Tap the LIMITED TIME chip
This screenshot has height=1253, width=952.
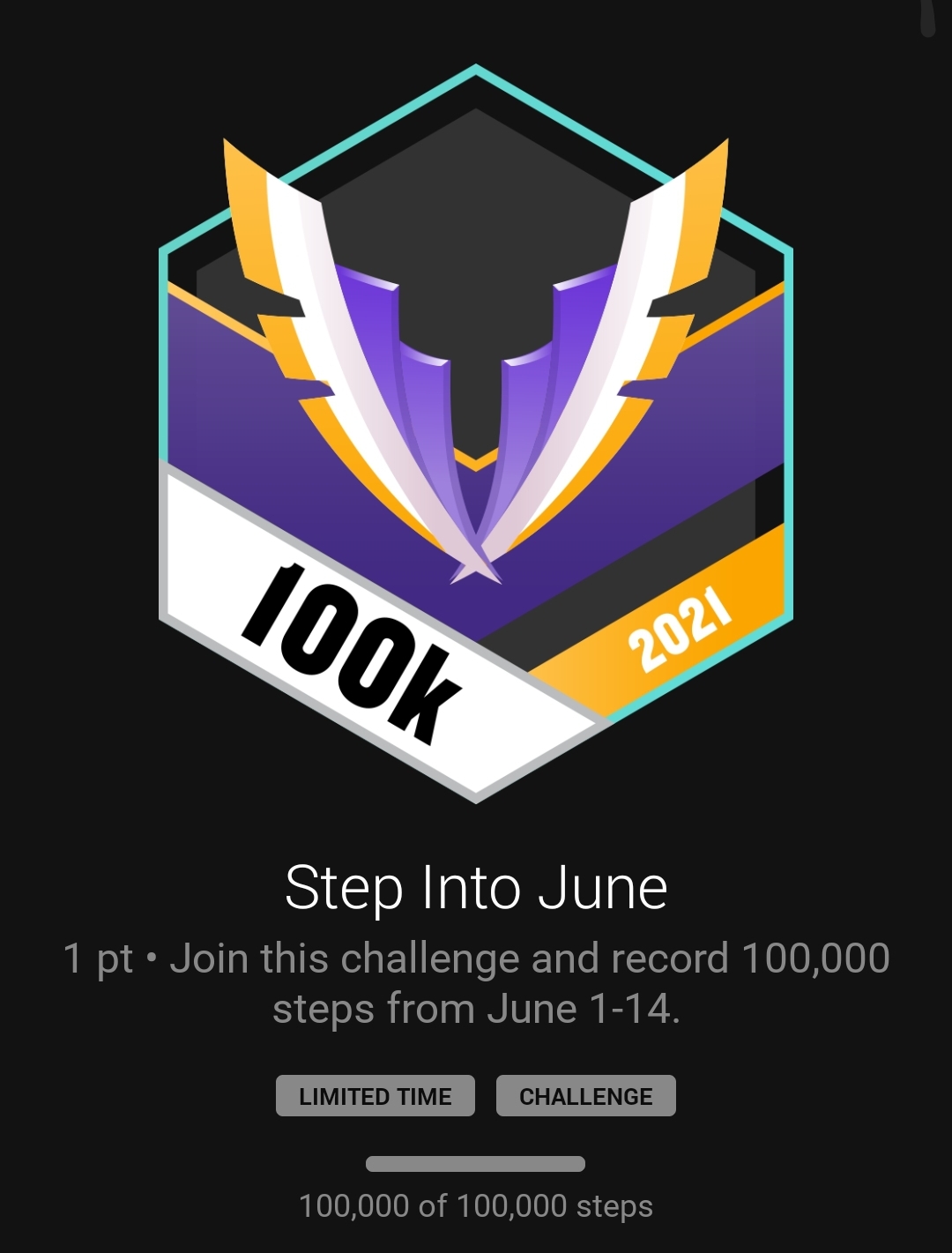[x=375, y=1096]
